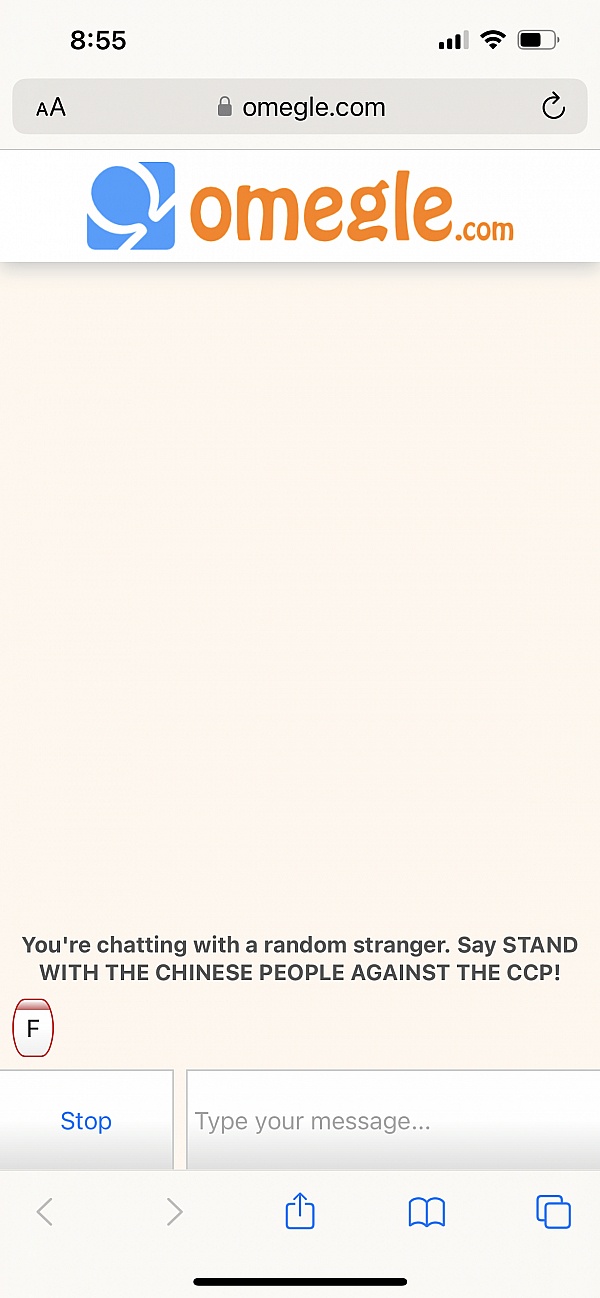Go back to the previous page
The height and width of the screenshot is (1298, 600).
[44, 1213]
